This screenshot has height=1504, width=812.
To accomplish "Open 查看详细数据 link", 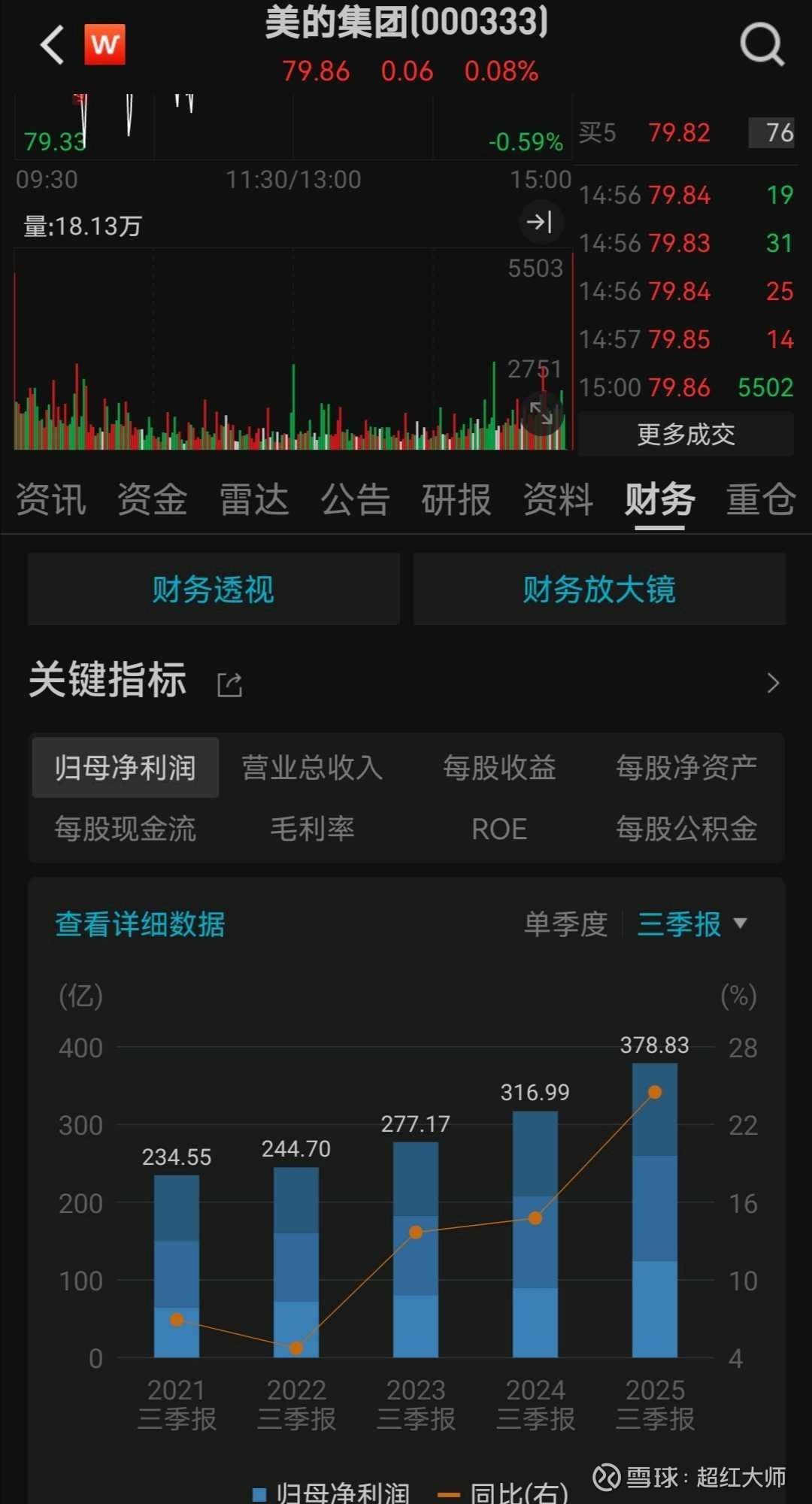I will pyautogui.click(x=141, y=924).
